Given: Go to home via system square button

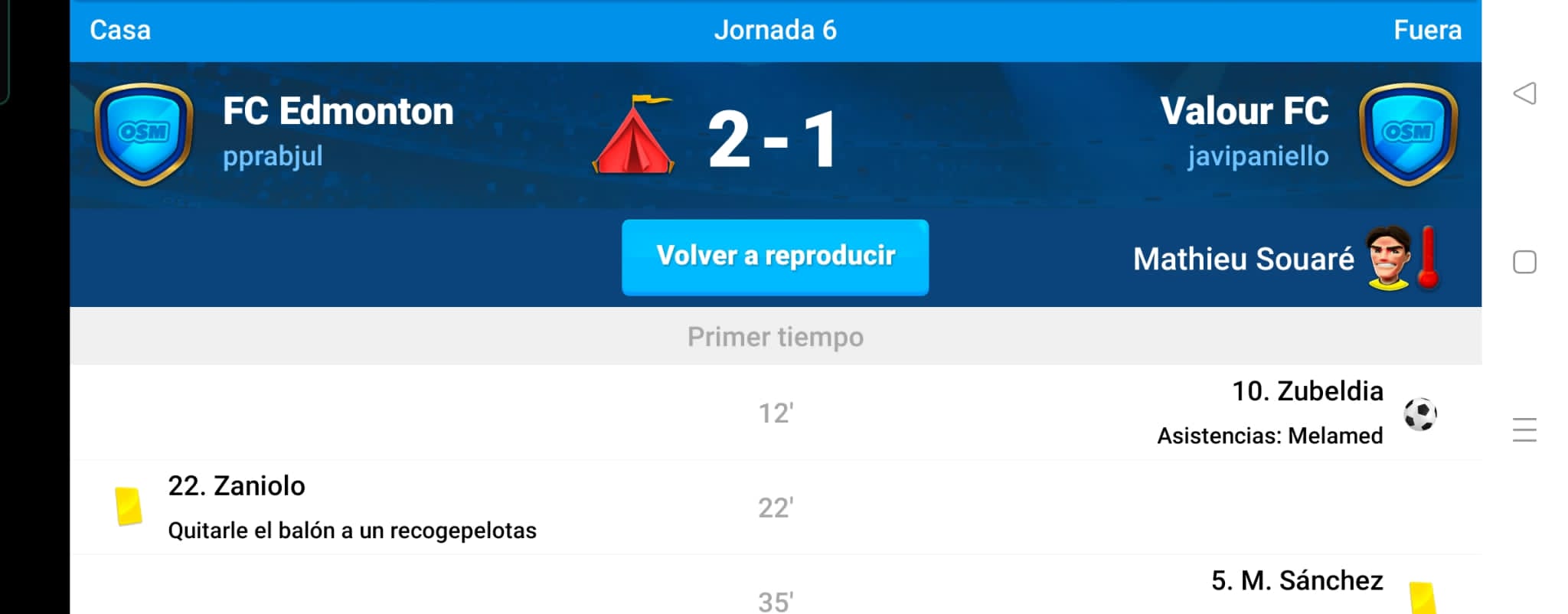Looking at the screenshot, I should (1524, 262).
